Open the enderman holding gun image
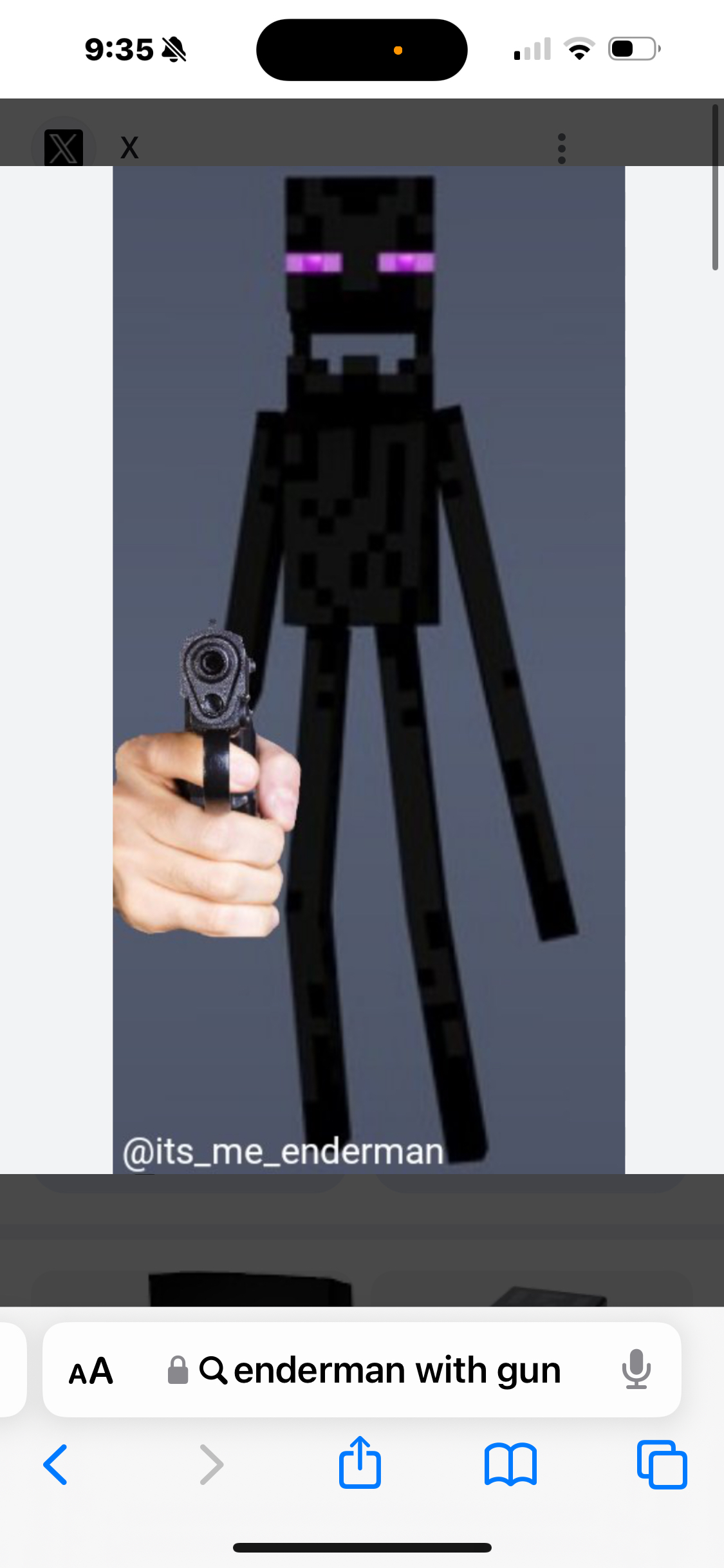 (368, 669)
